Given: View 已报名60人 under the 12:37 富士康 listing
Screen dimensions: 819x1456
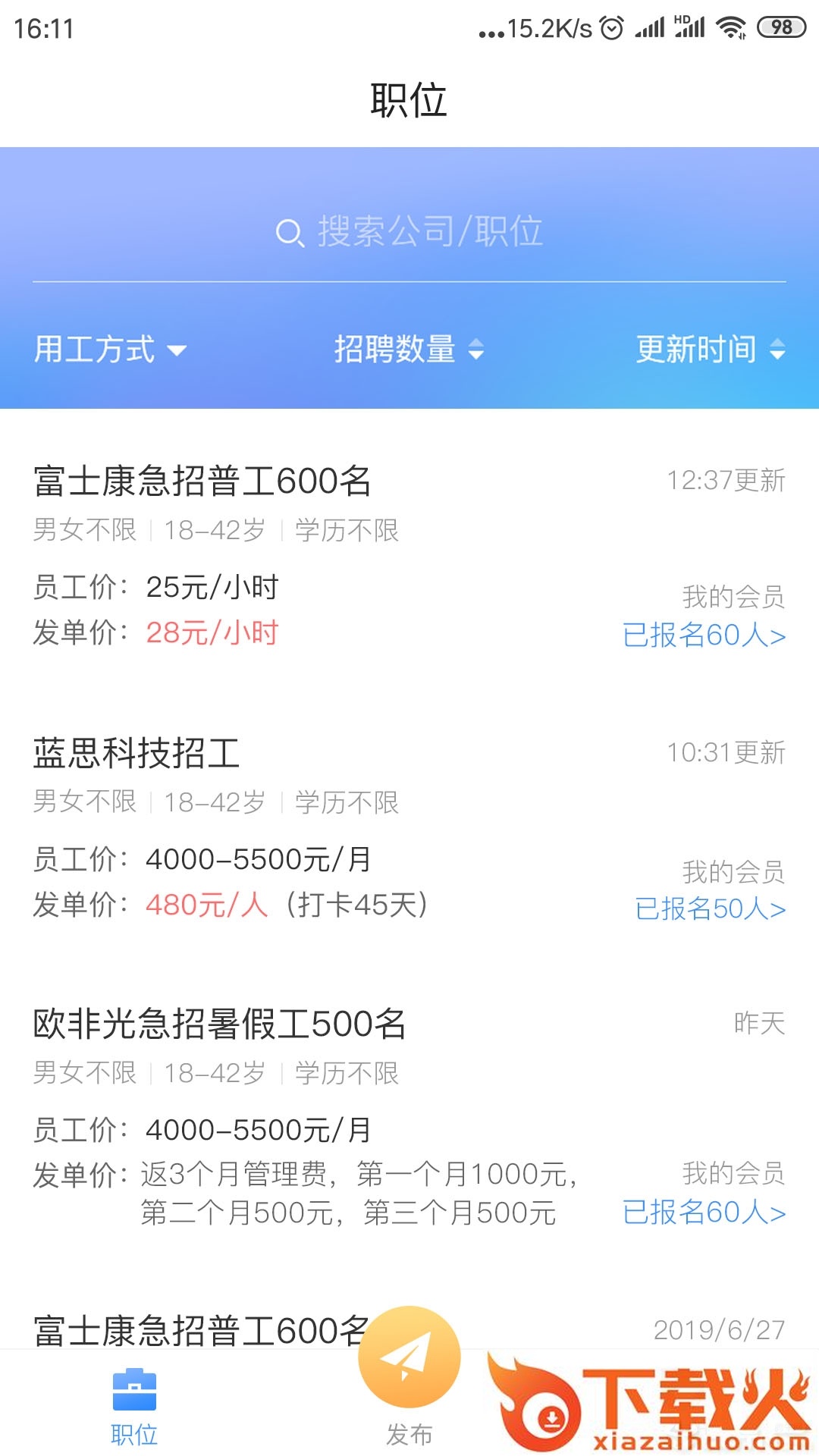Looking at the screenshot, I should pos(704,635).
